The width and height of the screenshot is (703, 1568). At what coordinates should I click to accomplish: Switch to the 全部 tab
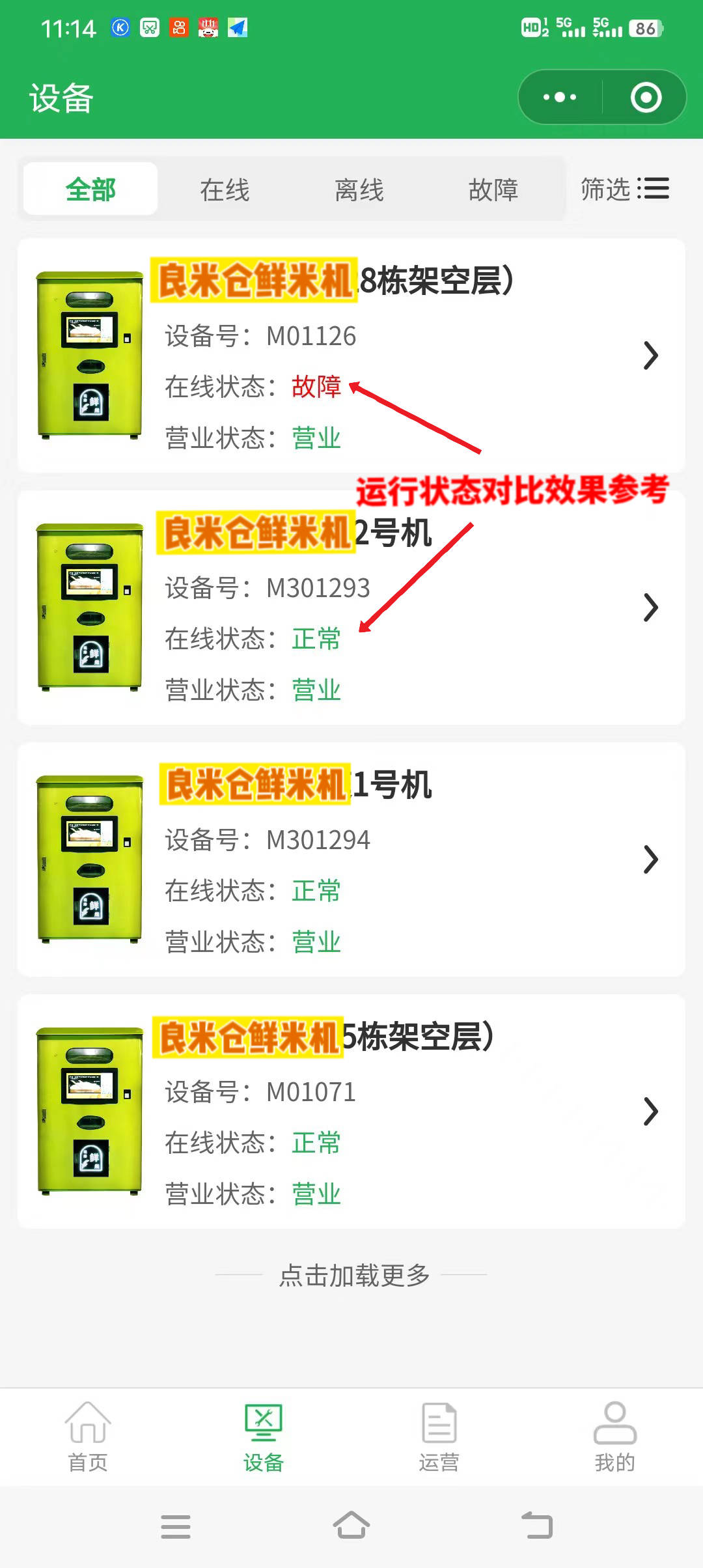[x=90, y=190]
